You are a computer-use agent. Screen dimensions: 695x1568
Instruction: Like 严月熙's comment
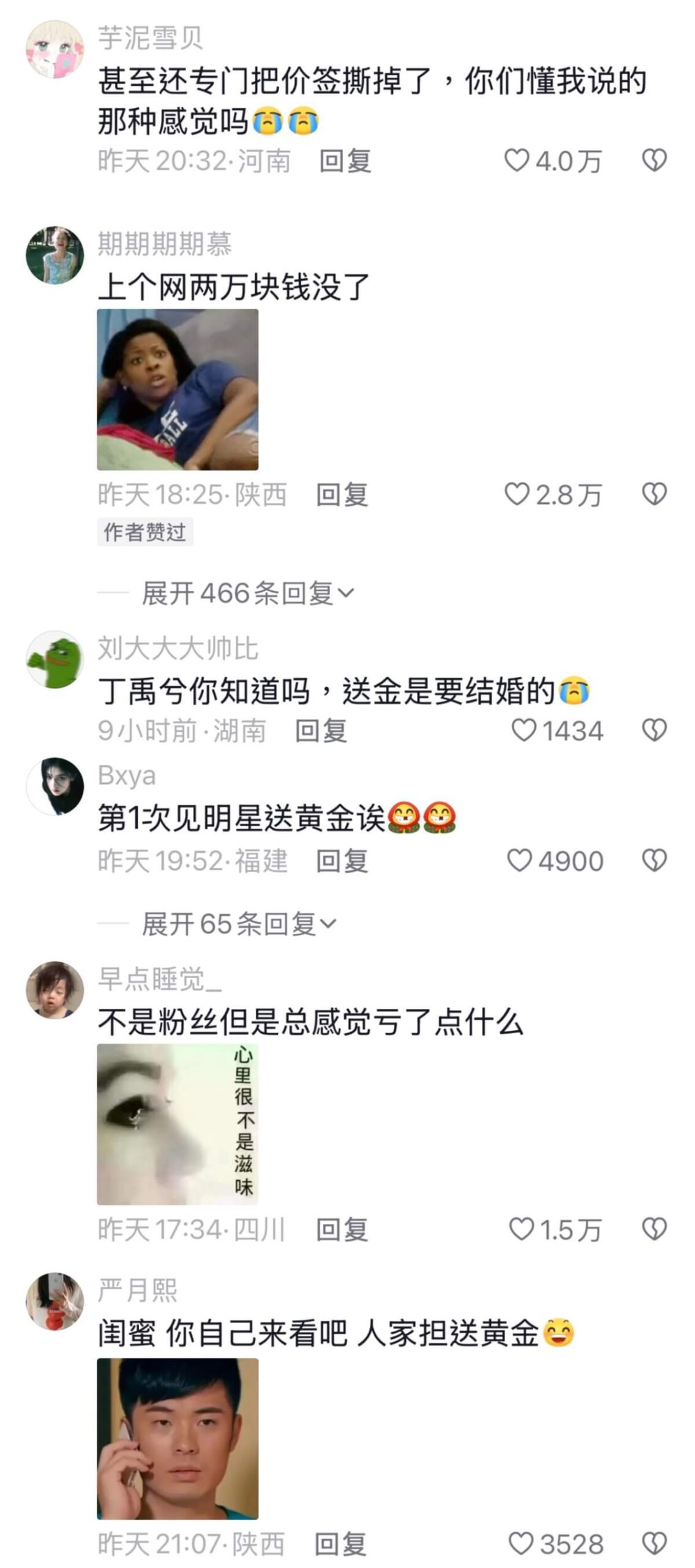pos(521,1543)
